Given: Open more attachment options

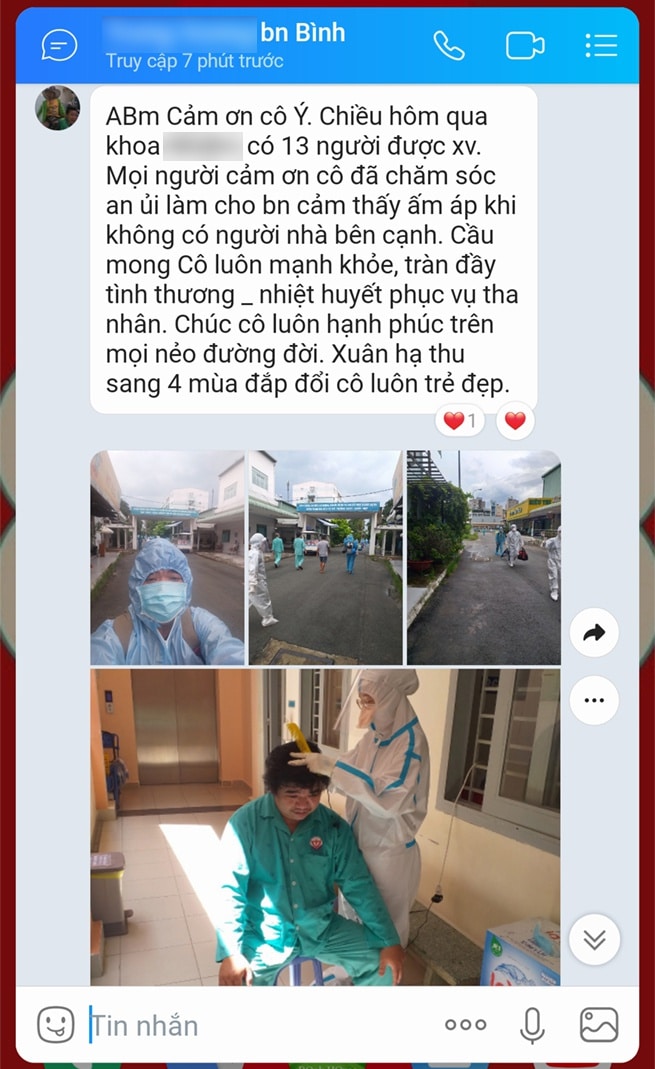Looking at the screenshot, I should click(466, 1024).
